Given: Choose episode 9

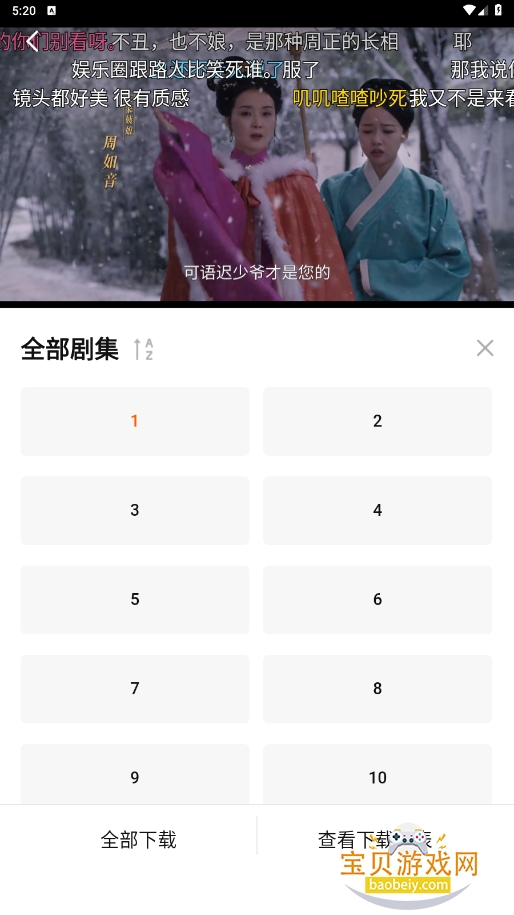Looking at the screenshot, I should (135, 774).
